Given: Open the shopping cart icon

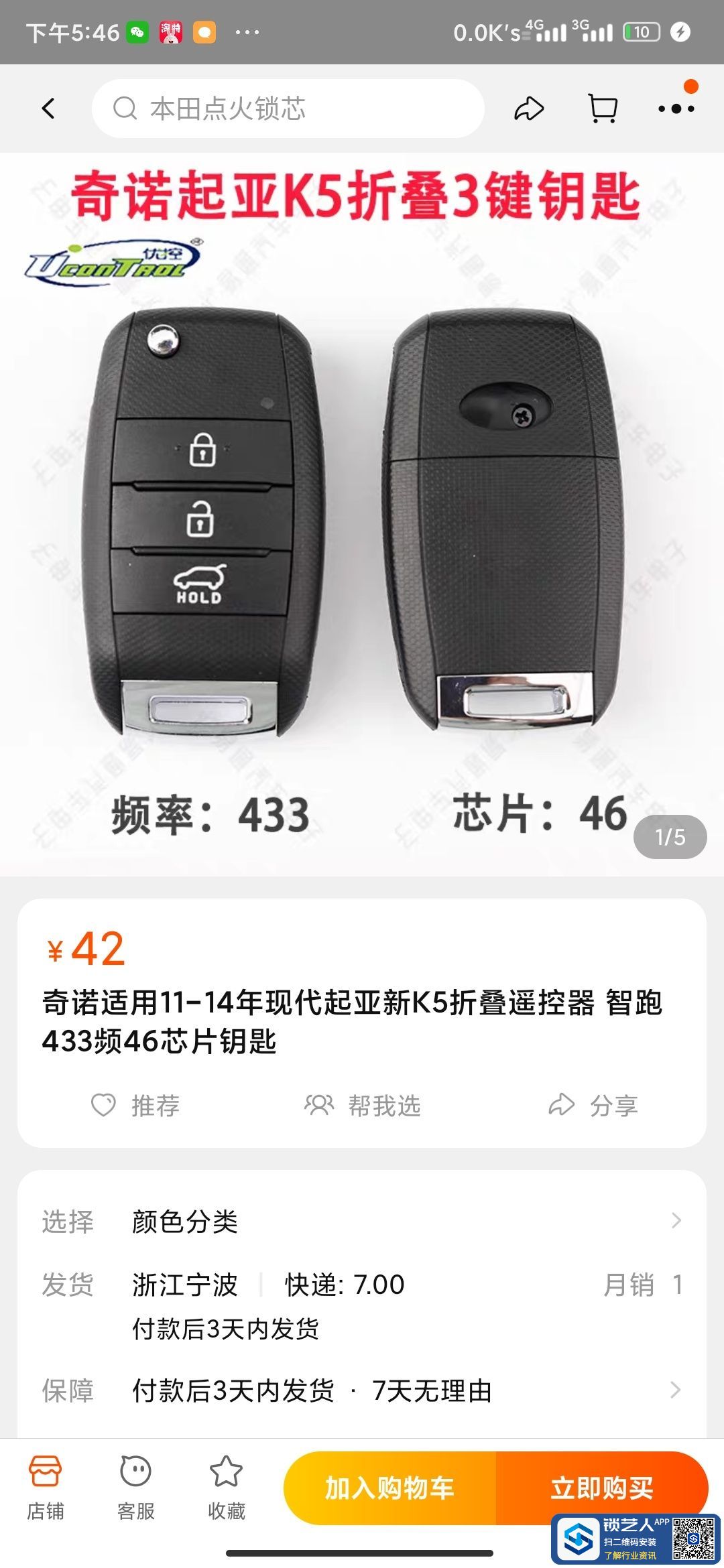Looking at the screenshot, I should (602, 109).
